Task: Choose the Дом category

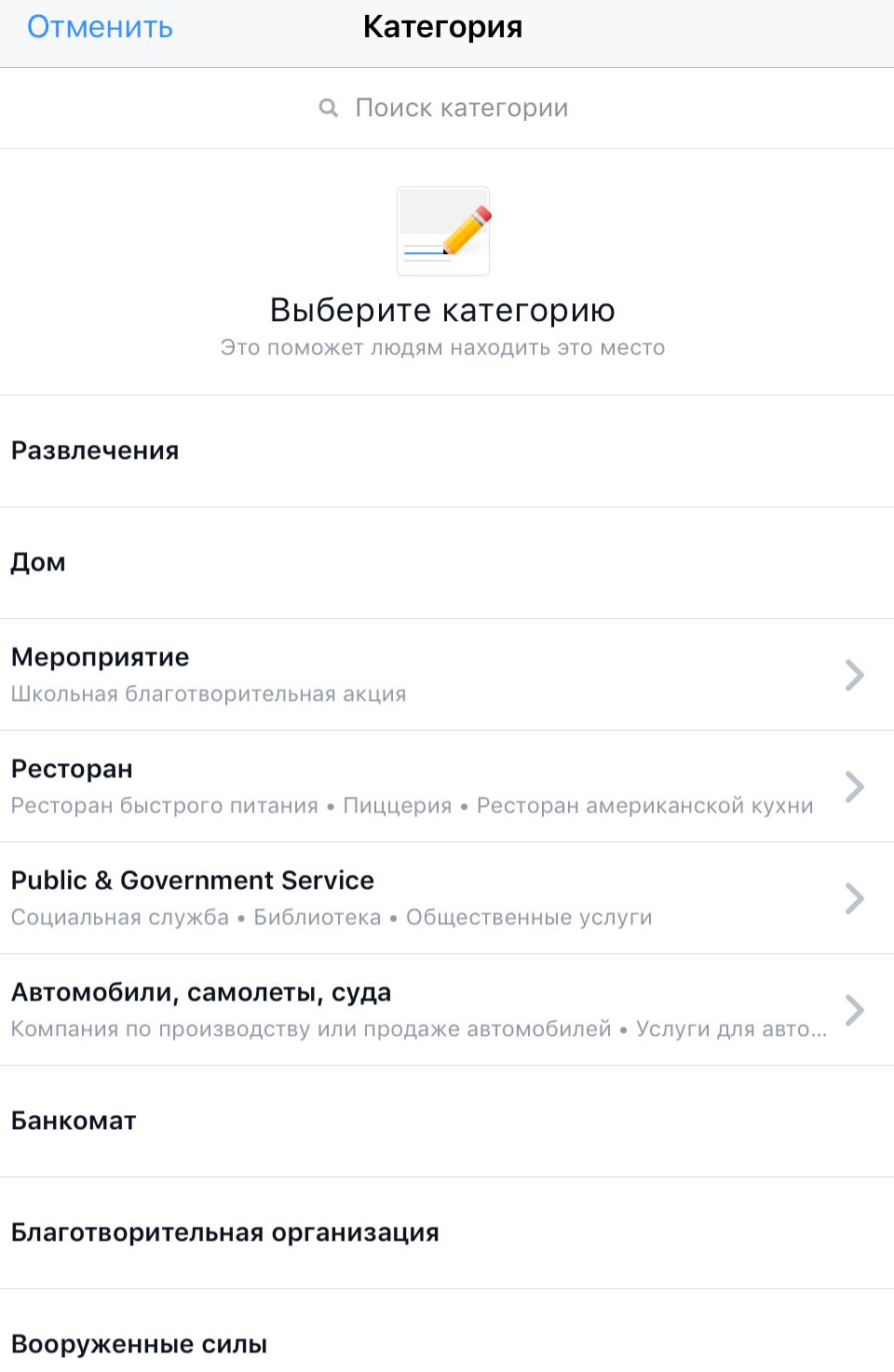Action: tap(447, 563)
